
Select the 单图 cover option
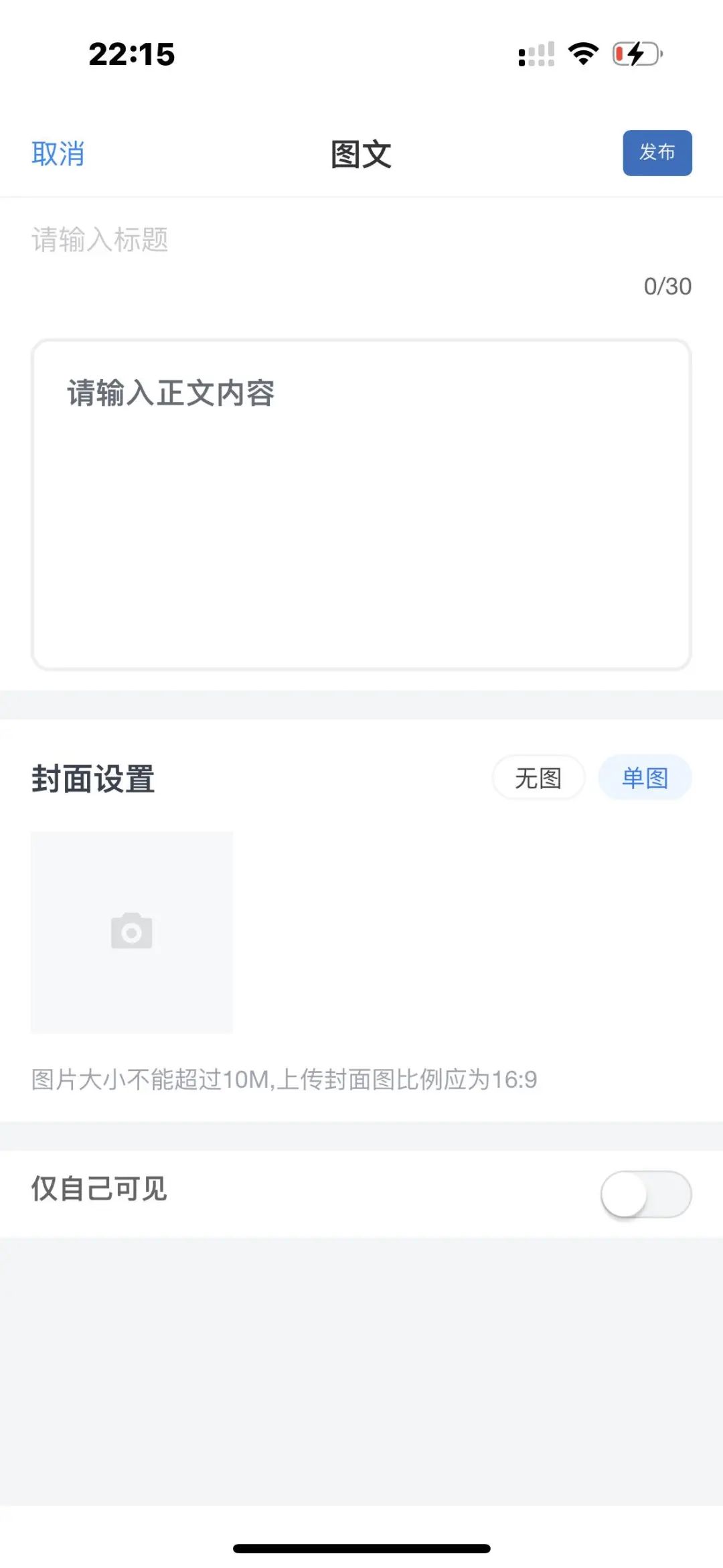(645, 778)
